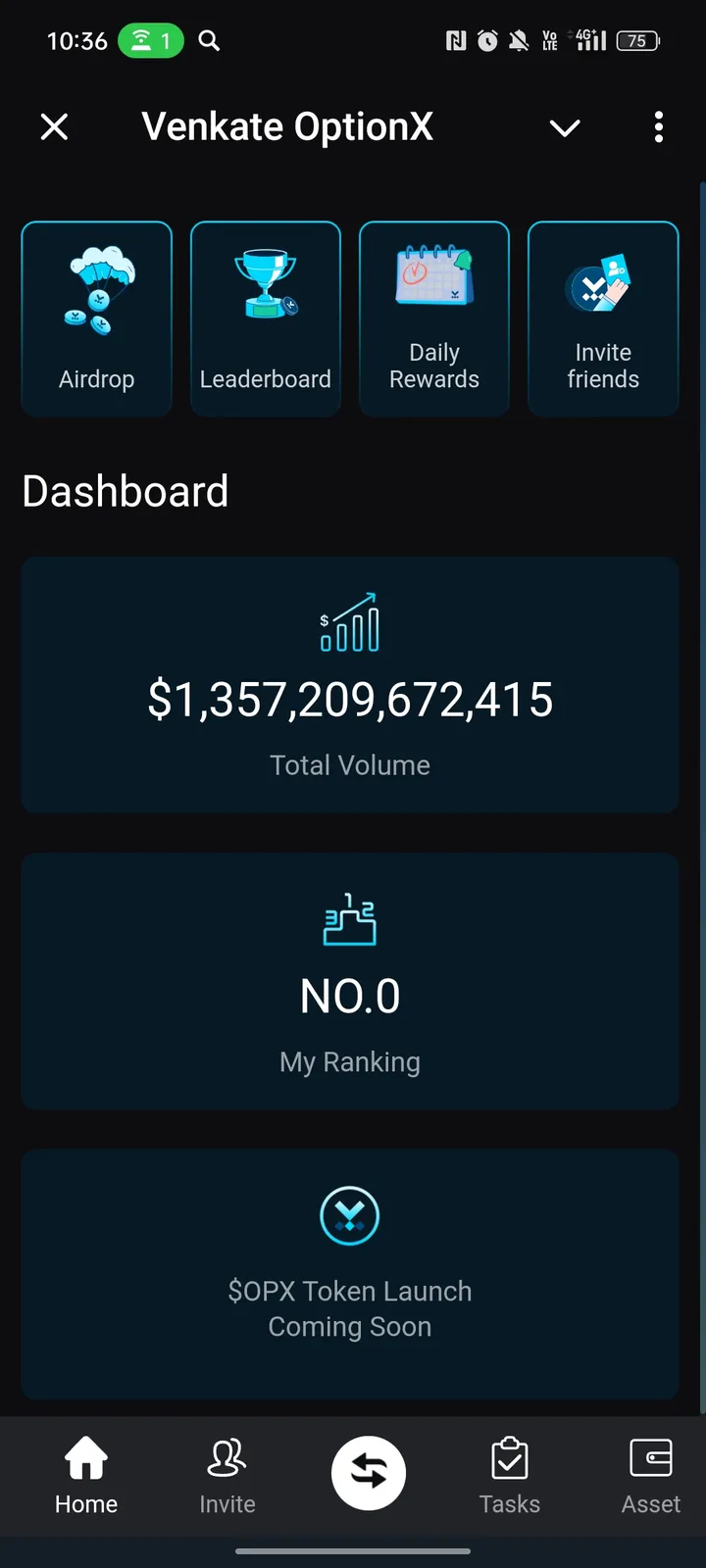Select the Invite friends card

pos(603,318)
